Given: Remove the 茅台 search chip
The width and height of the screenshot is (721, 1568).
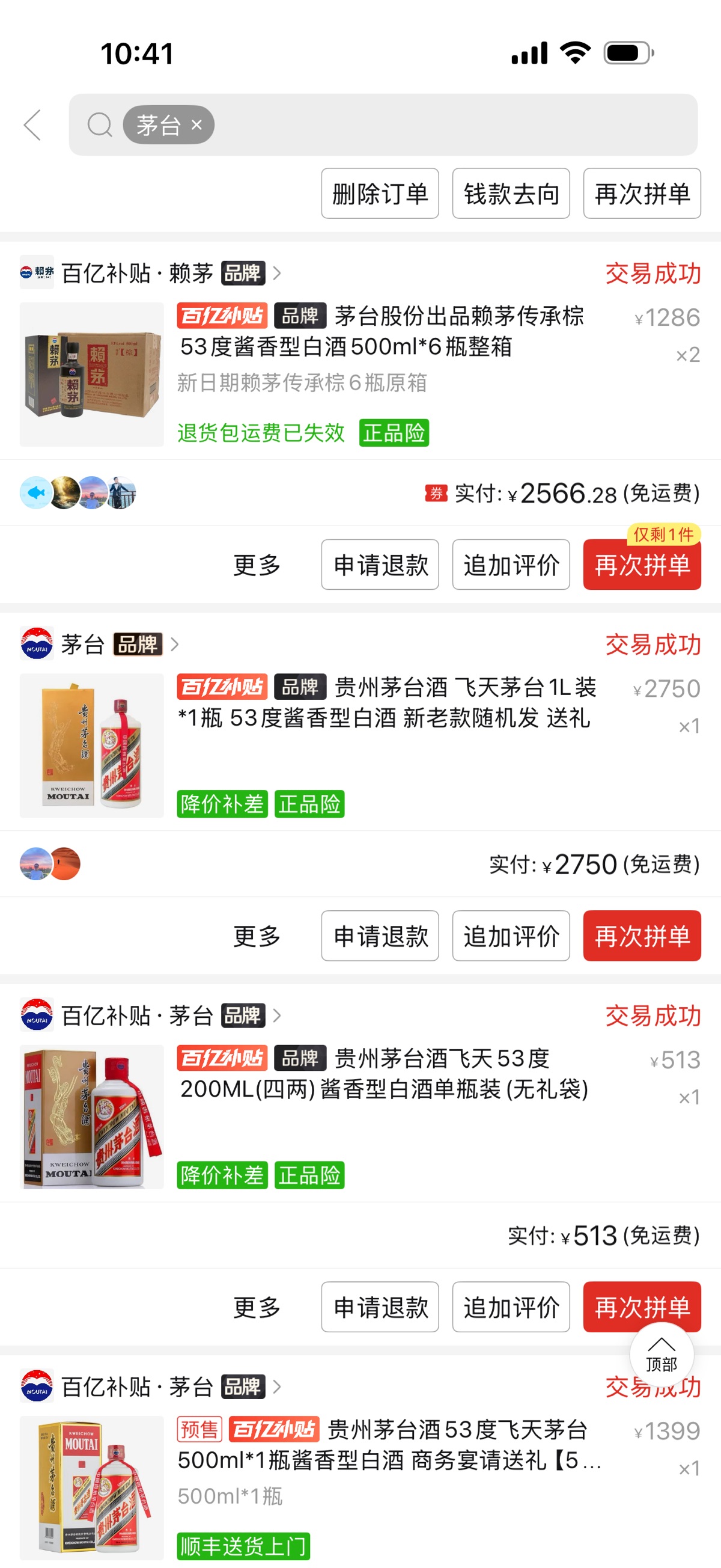Looking at the screenshot, I should [x=196, y=126].
